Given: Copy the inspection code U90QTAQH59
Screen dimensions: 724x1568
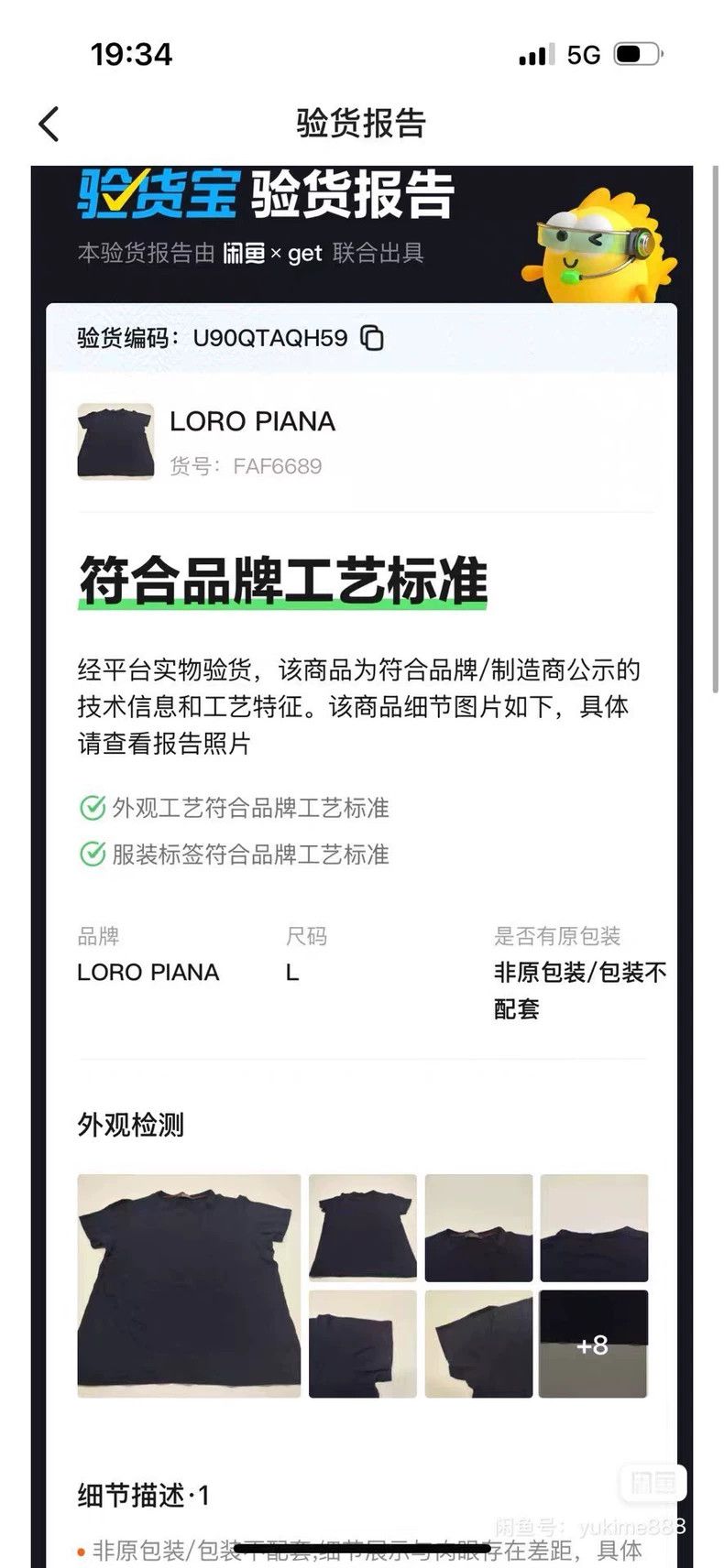Looking at the screenshot, I should pos(372,338).
